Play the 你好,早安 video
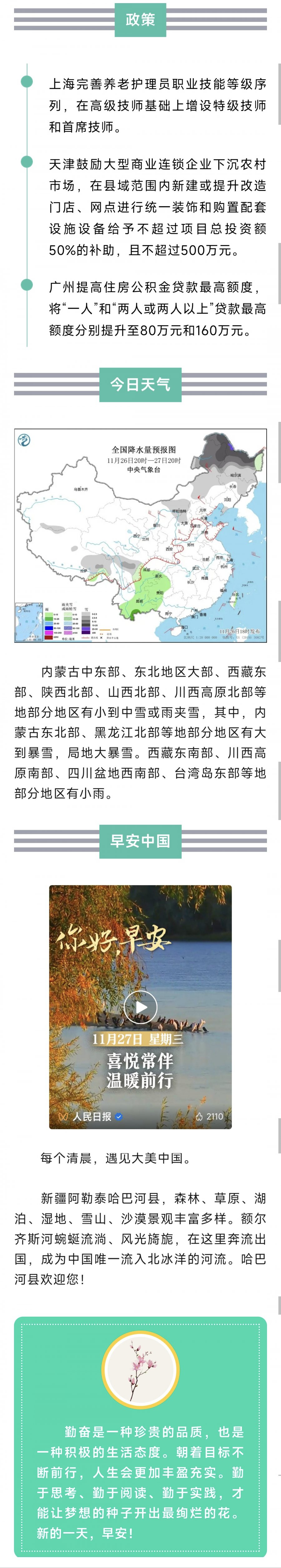The image size is (281, 1568). pos(140,1007)
